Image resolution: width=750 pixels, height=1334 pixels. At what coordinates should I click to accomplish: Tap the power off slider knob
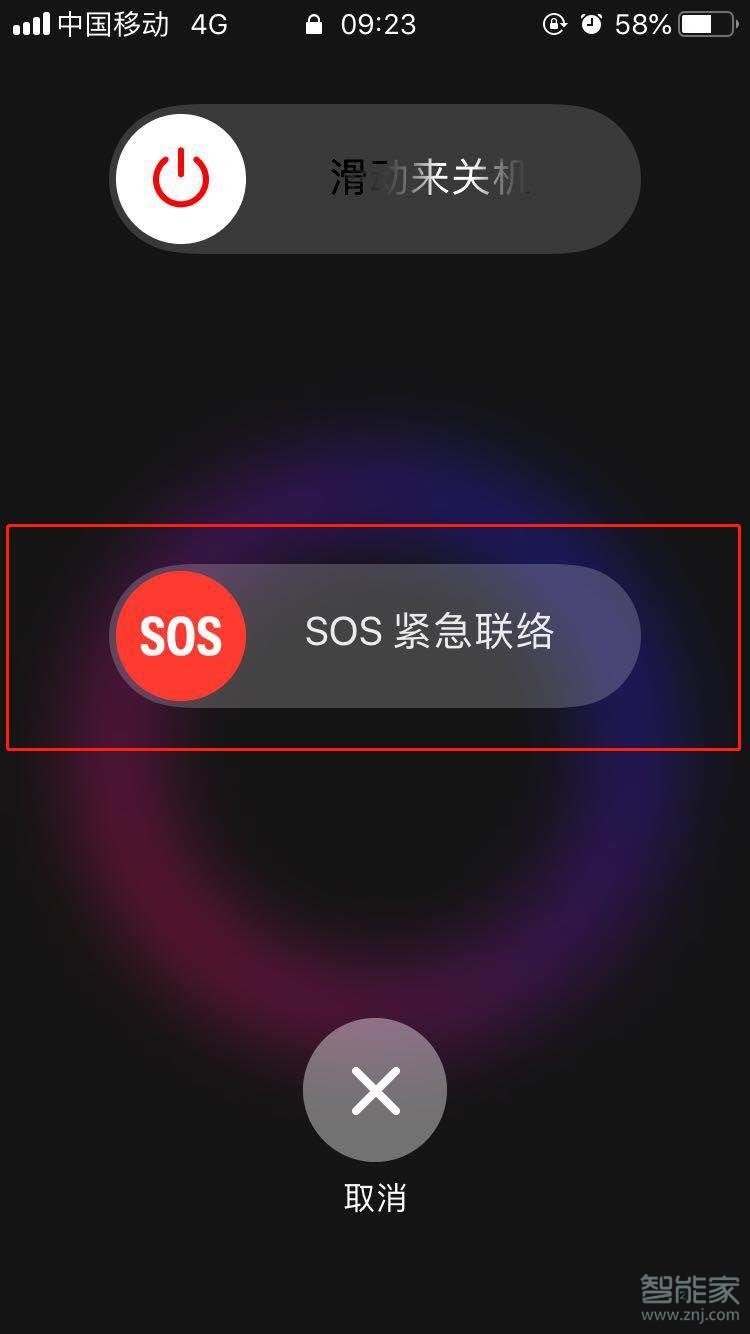[181, 180]
